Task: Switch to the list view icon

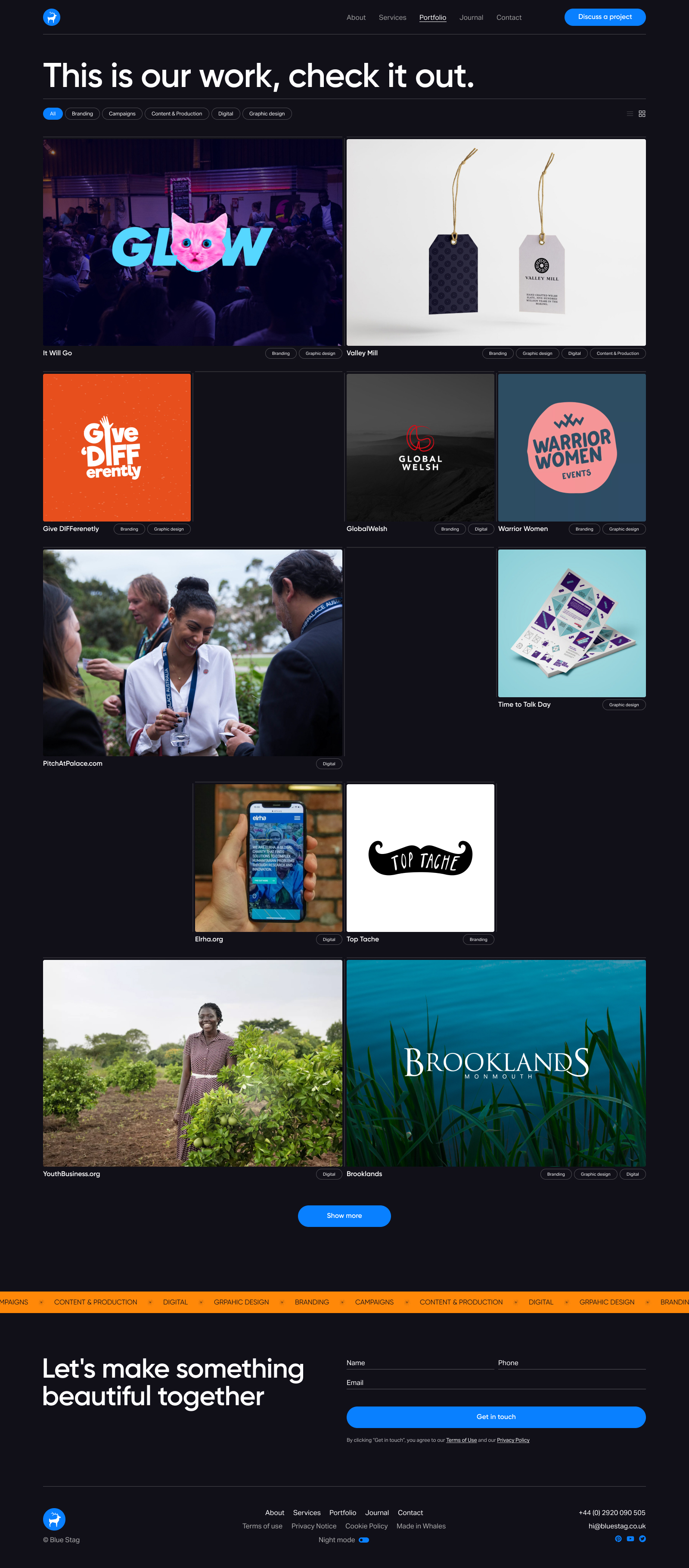Action: tap(630, 114)
